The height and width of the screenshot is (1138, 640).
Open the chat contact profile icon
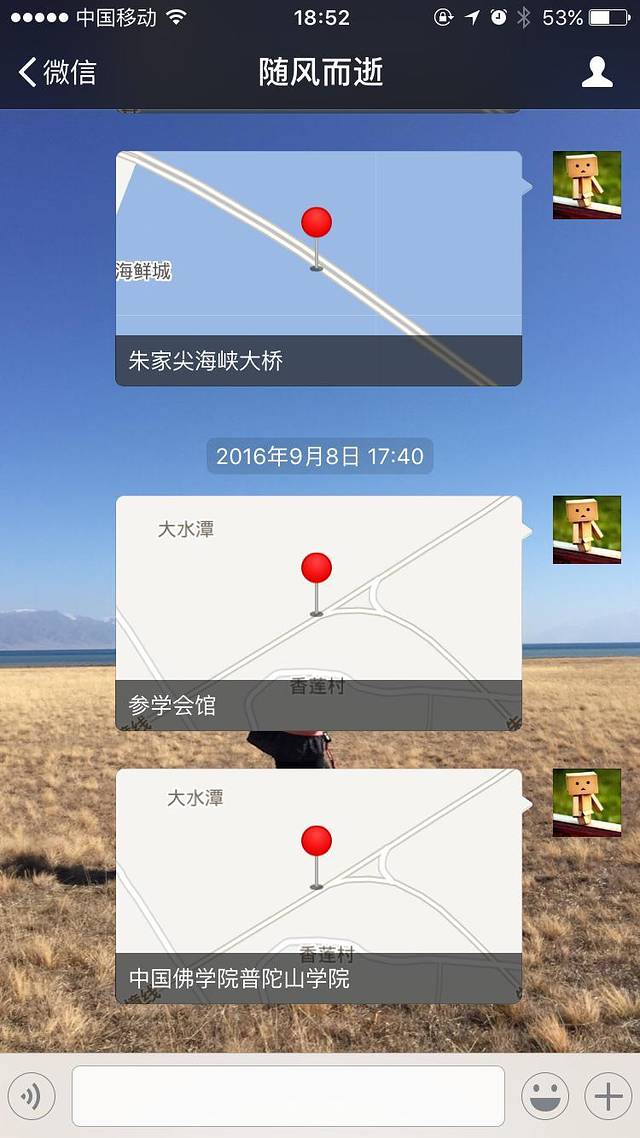(597, 72)
